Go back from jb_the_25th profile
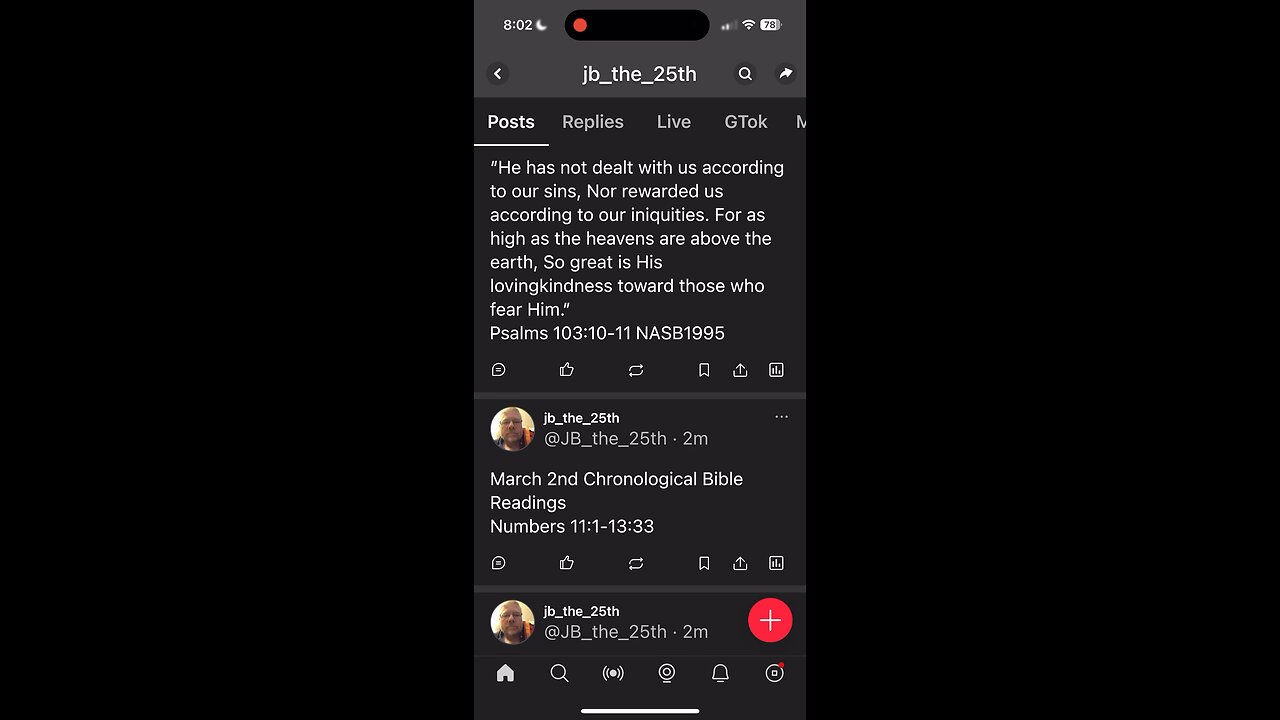The height and width of the screenshot is (720, 1280). click(498, 74)
